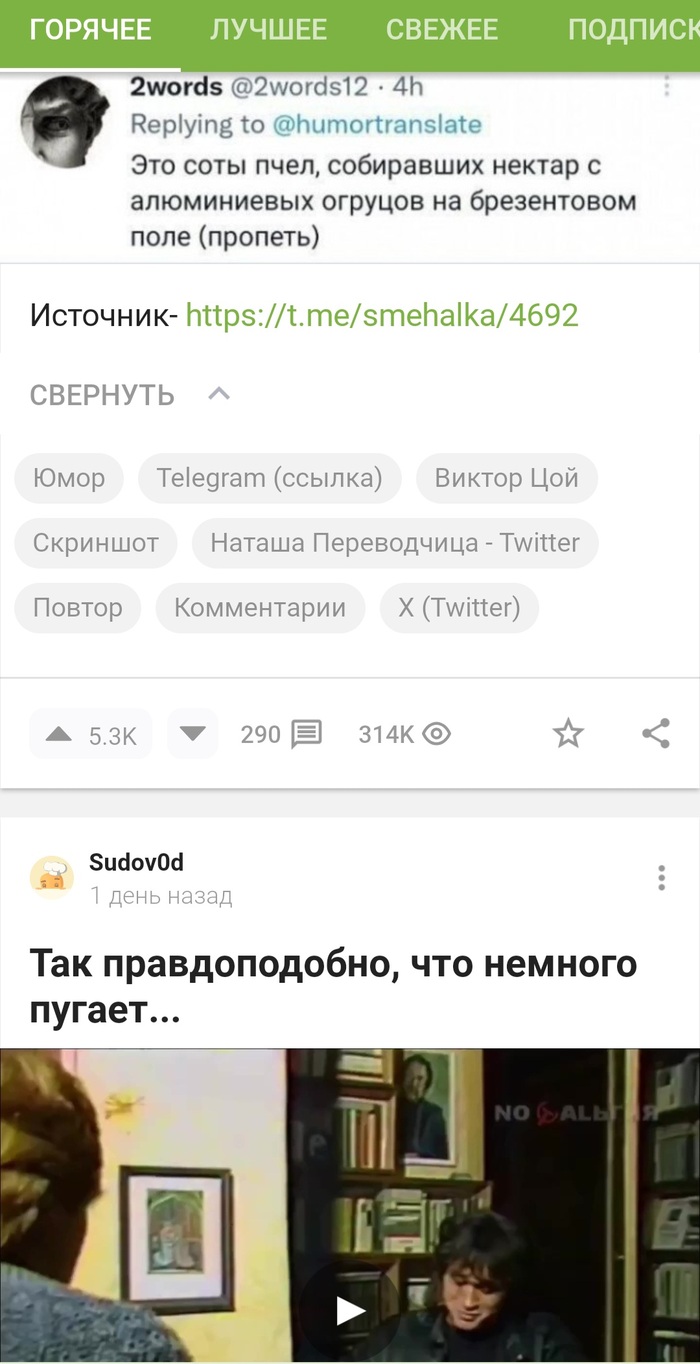Screen dimensions: 700x1364
Task: Tap the Telegram (ссылка) tag
Action: pos(269,478)
